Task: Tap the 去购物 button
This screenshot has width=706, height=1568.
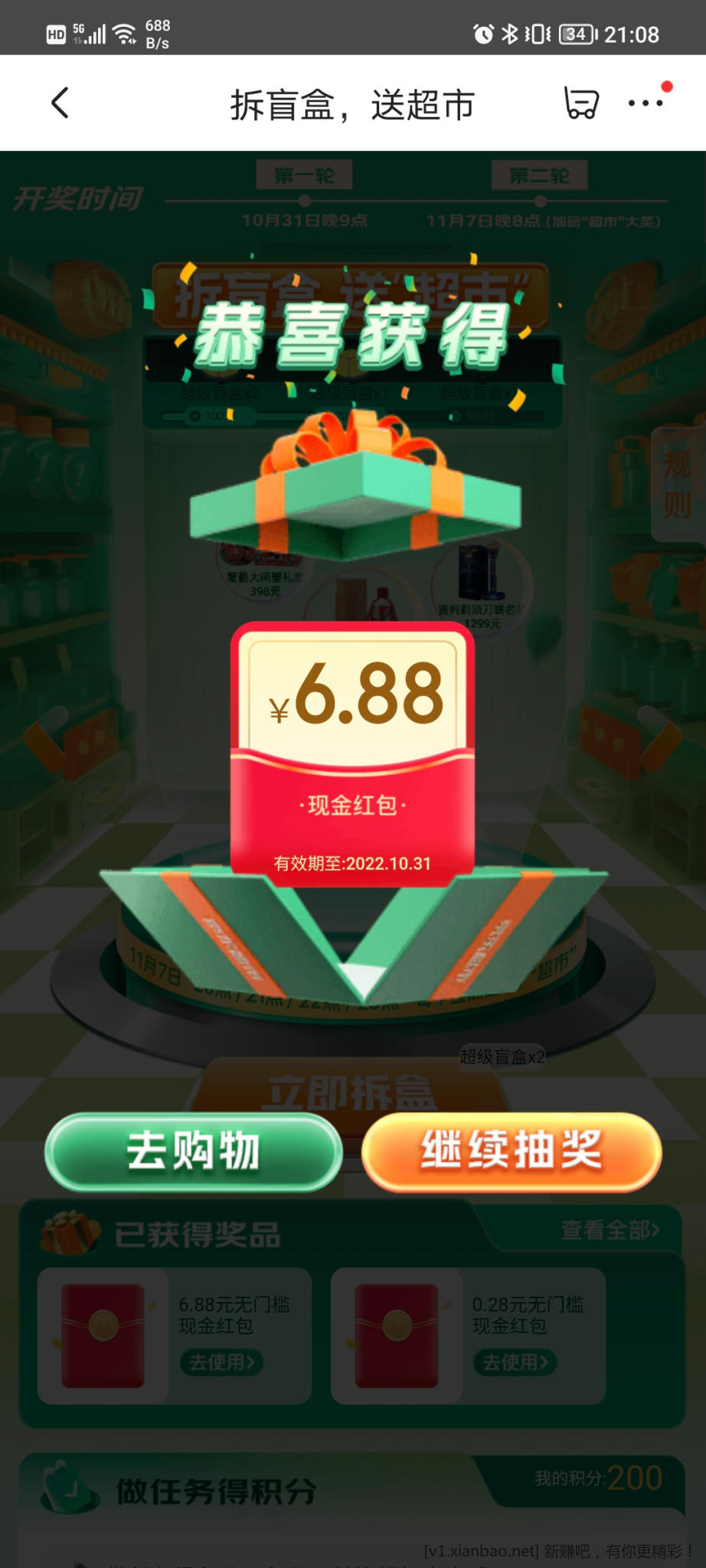Action: click(193, 1151)
